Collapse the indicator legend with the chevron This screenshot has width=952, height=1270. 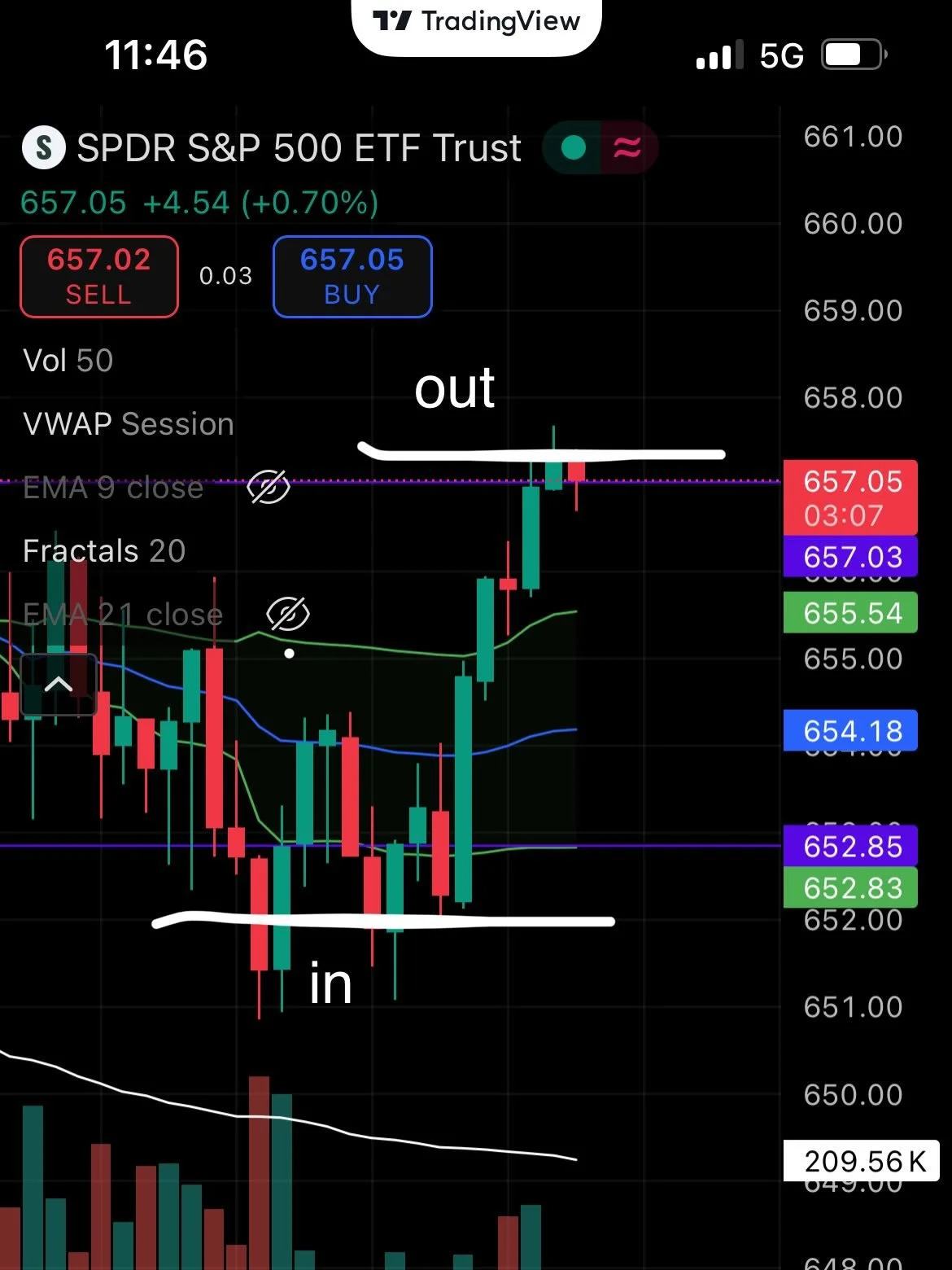pos(59,685)
